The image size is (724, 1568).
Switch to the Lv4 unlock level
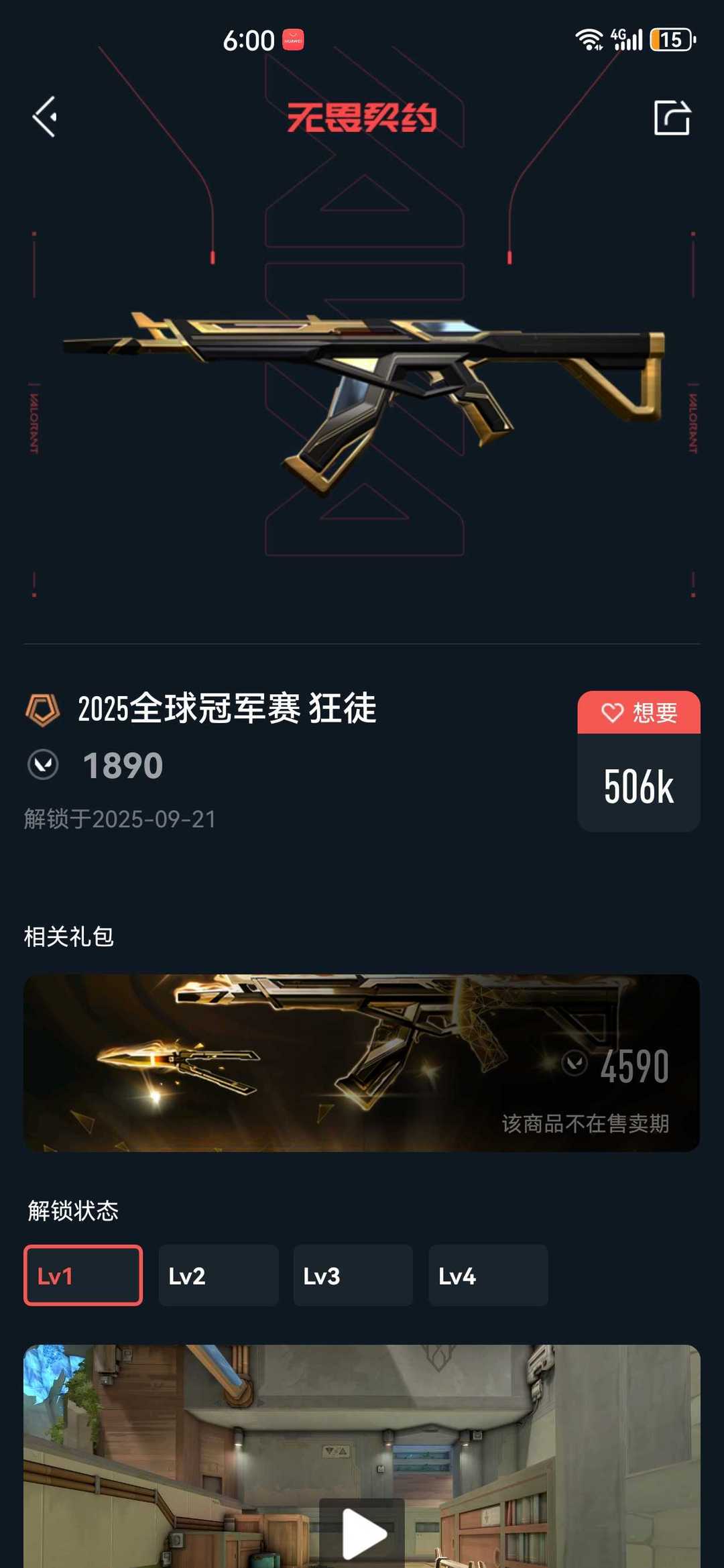pos(488,1276)
